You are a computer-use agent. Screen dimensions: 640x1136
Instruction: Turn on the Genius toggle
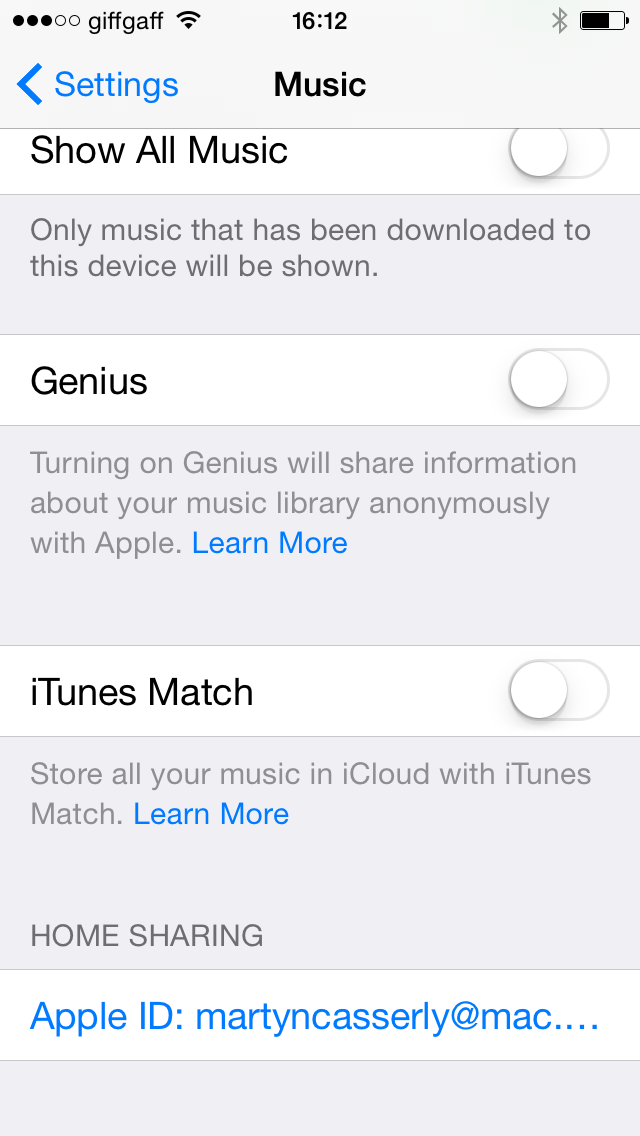pos(558,380)
